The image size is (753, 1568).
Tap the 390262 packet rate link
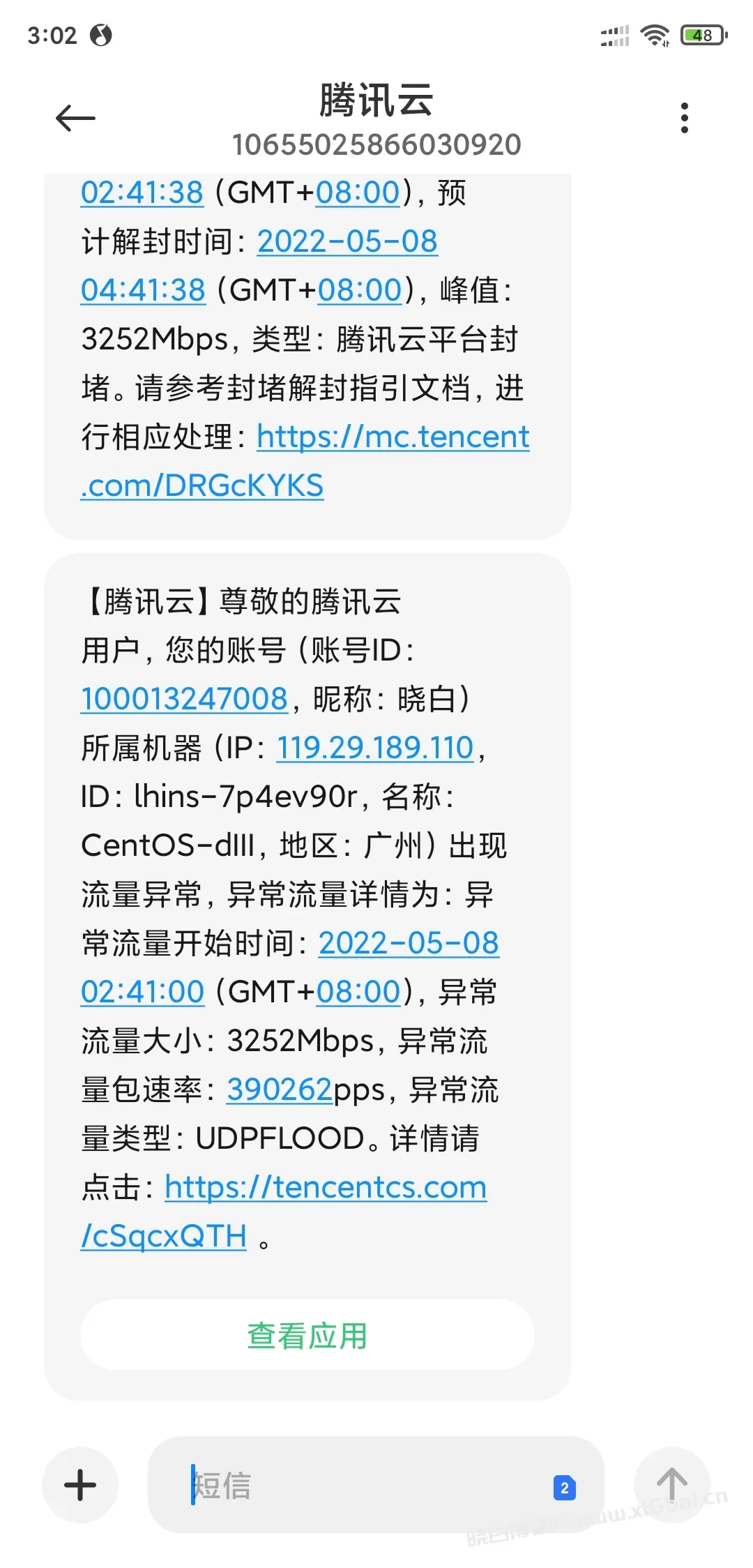click(280, 1090)
